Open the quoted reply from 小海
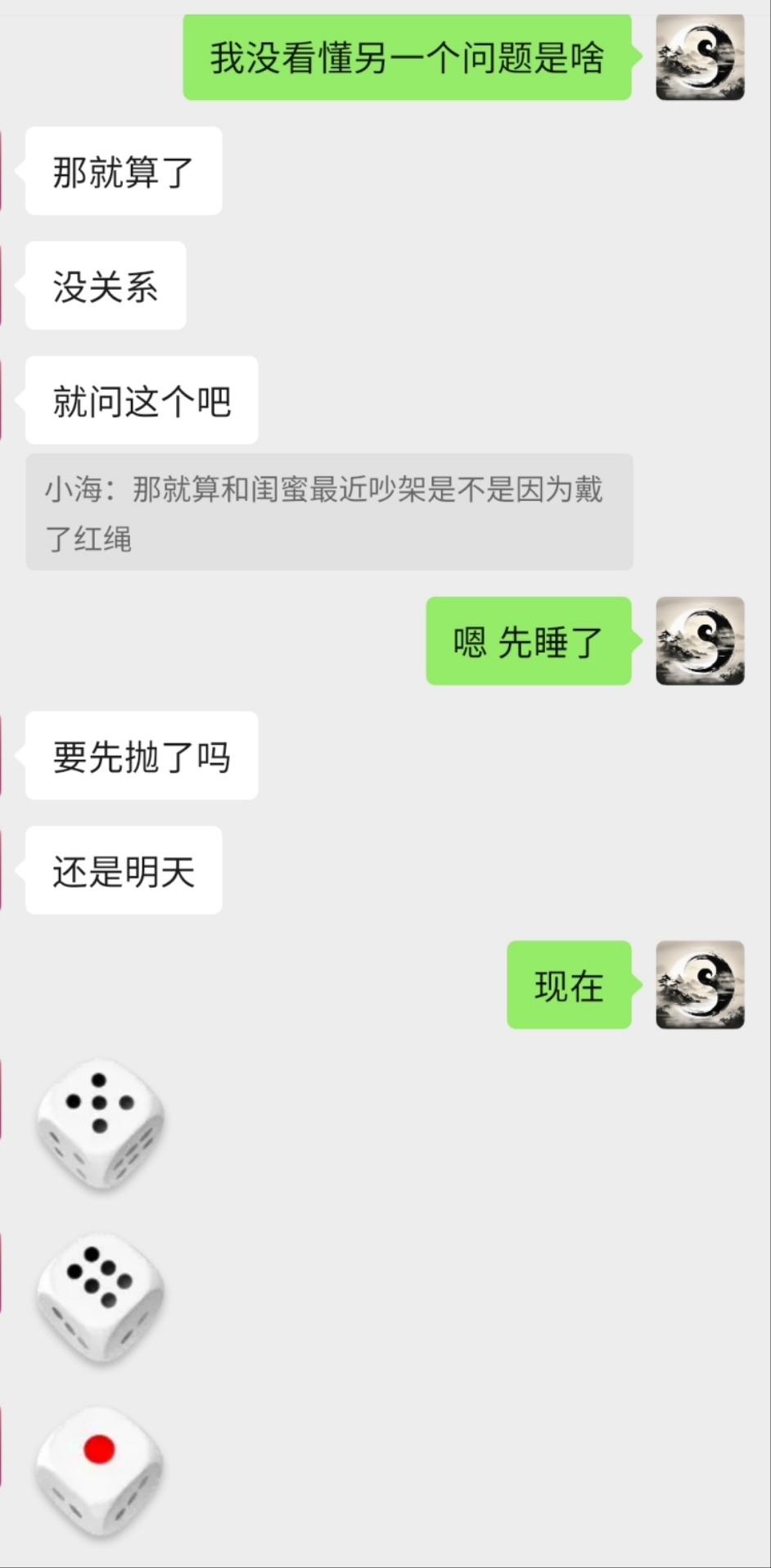 click(328, 513)
